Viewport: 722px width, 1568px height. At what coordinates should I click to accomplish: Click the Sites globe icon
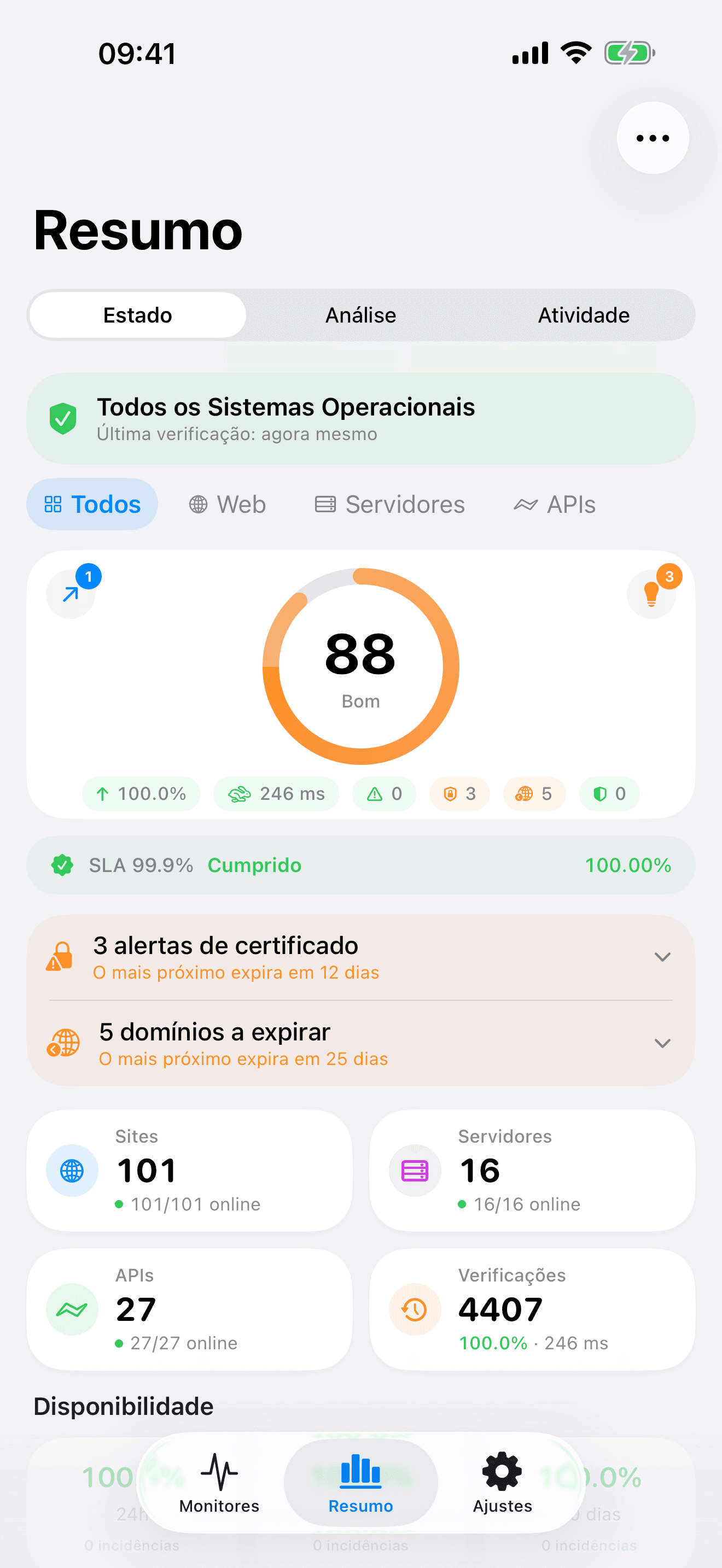(71, 1170)
